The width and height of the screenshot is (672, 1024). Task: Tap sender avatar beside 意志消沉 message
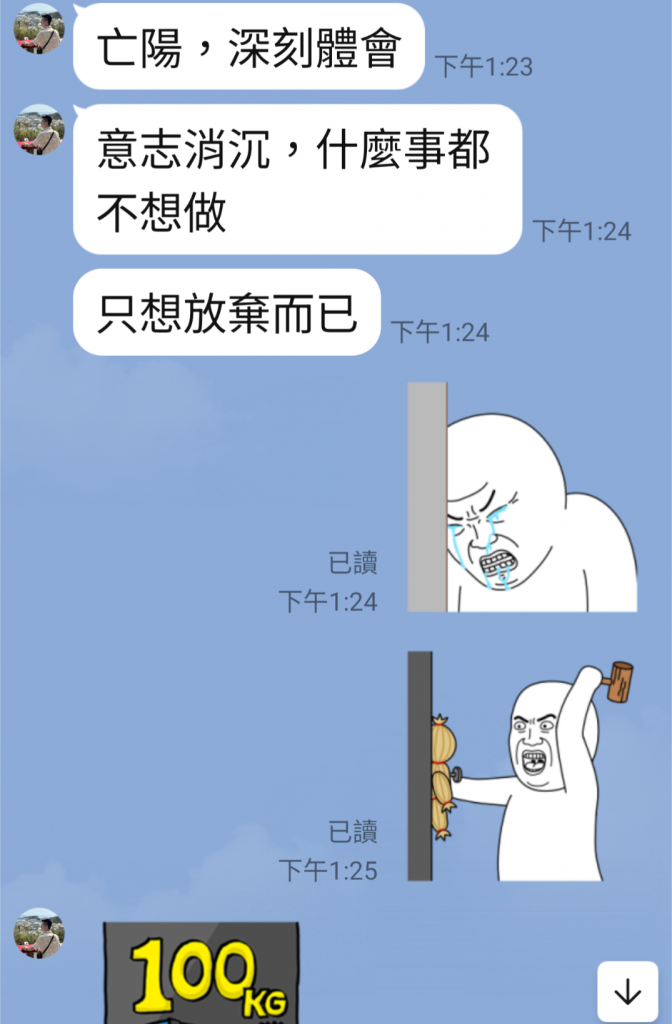39,130
